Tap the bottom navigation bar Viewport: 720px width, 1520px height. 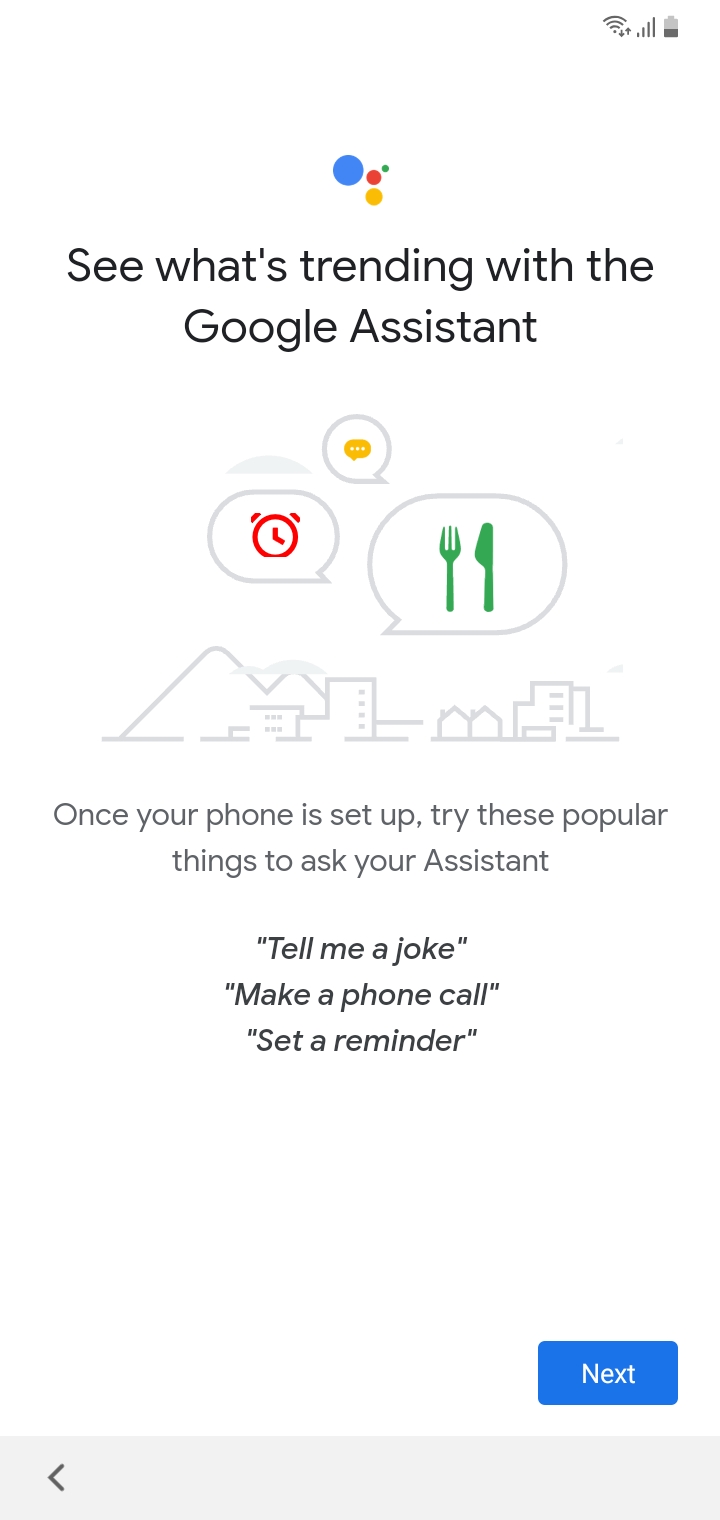tap(360, 1476)
